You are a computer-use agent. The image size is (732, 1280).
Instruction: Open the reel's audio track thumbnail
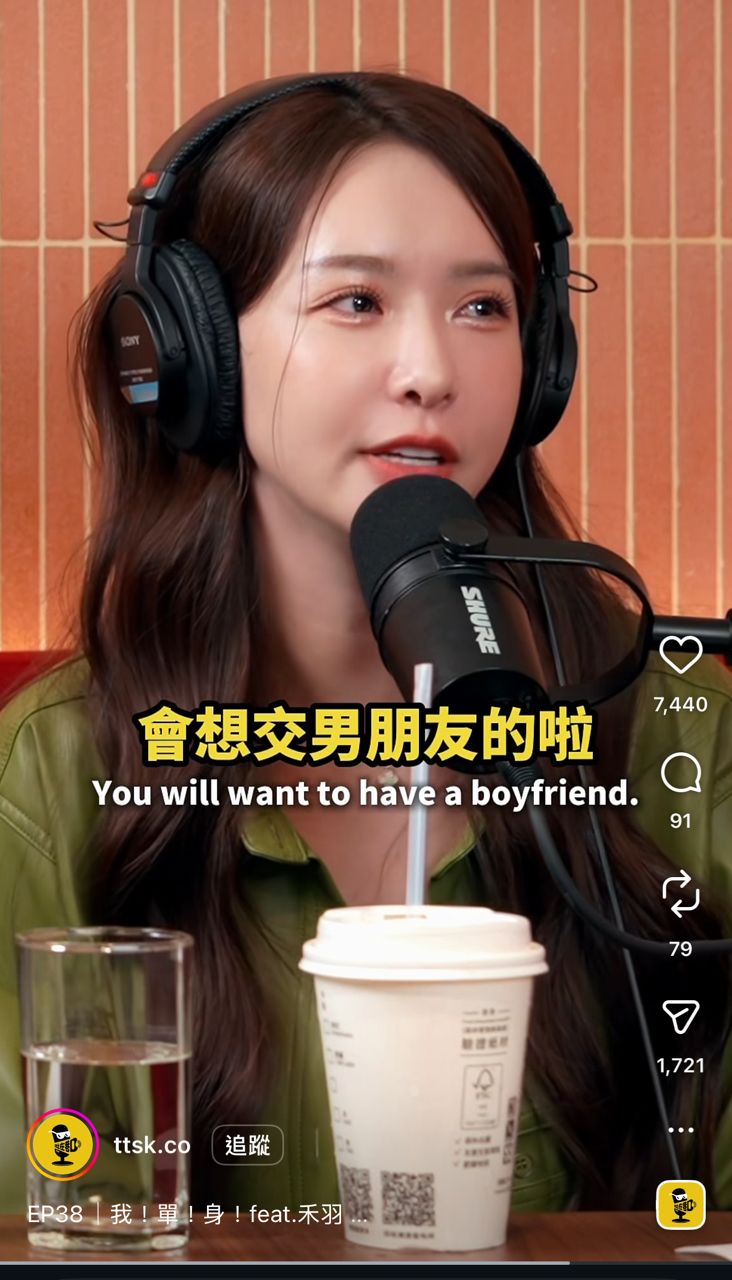coord(681,1205)
